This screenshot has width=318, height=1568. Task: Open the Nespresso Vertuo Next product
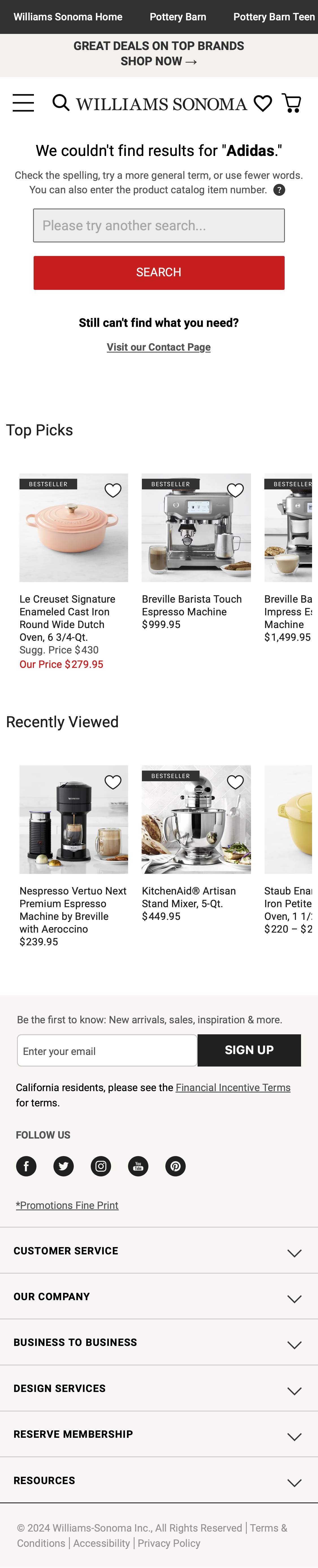[x=74, y=819]
